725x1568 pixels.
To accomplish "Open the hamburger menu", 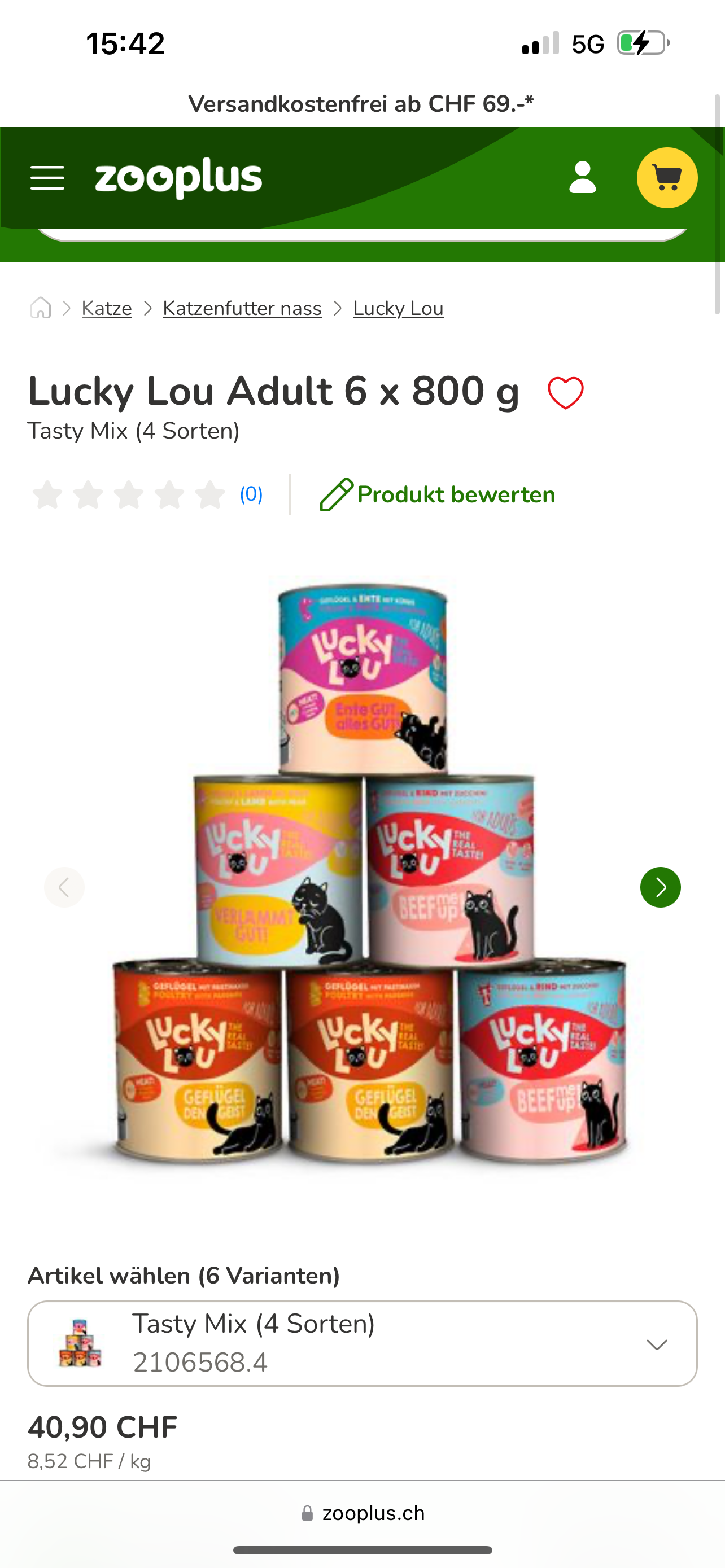I will point(47,178).
